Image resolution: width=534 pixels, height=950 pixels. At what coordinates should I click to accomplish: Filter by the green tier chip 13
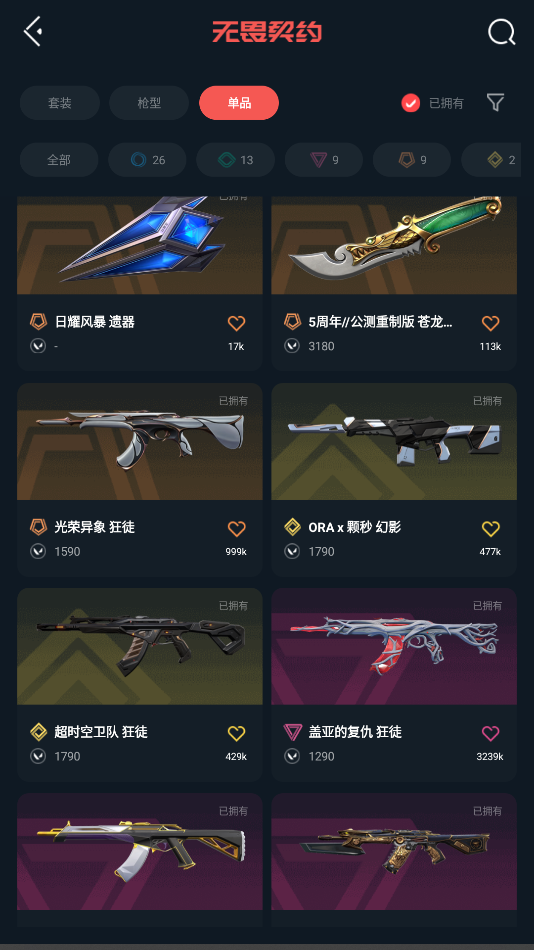click(235, 160)
